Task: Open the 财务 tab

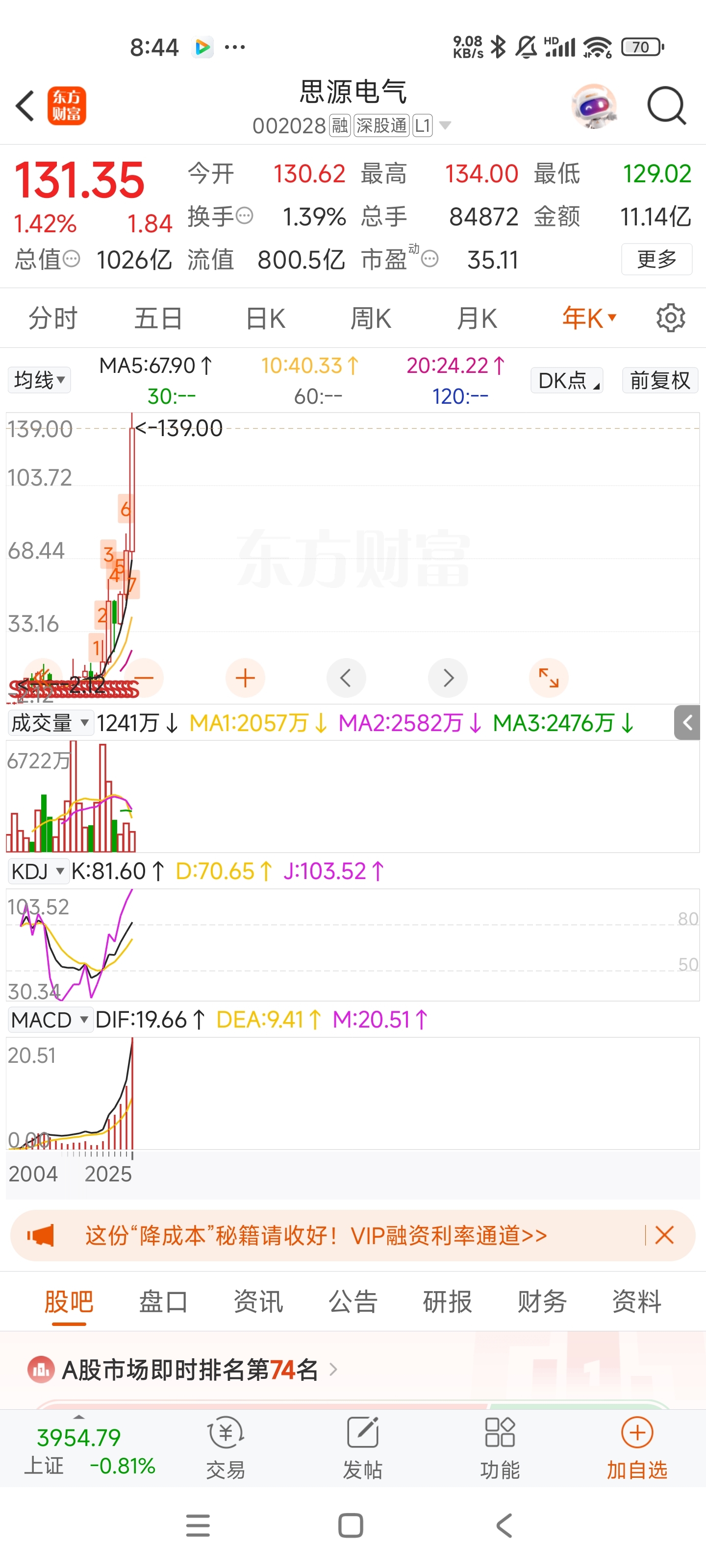Action: pyautogui.click(x=542, y=1302)
